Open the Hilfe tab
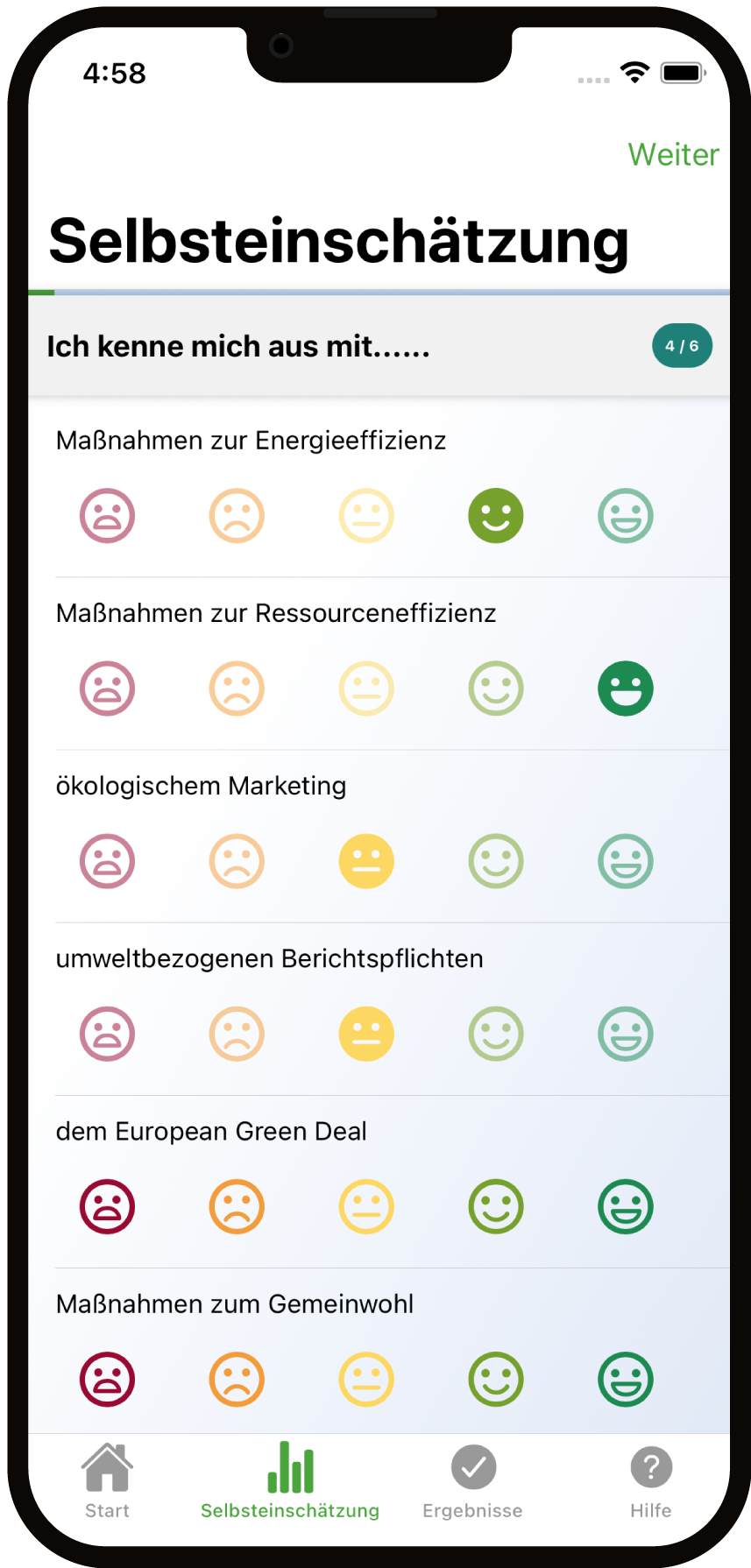The image size is (751, 1568). coord(651,1481)
